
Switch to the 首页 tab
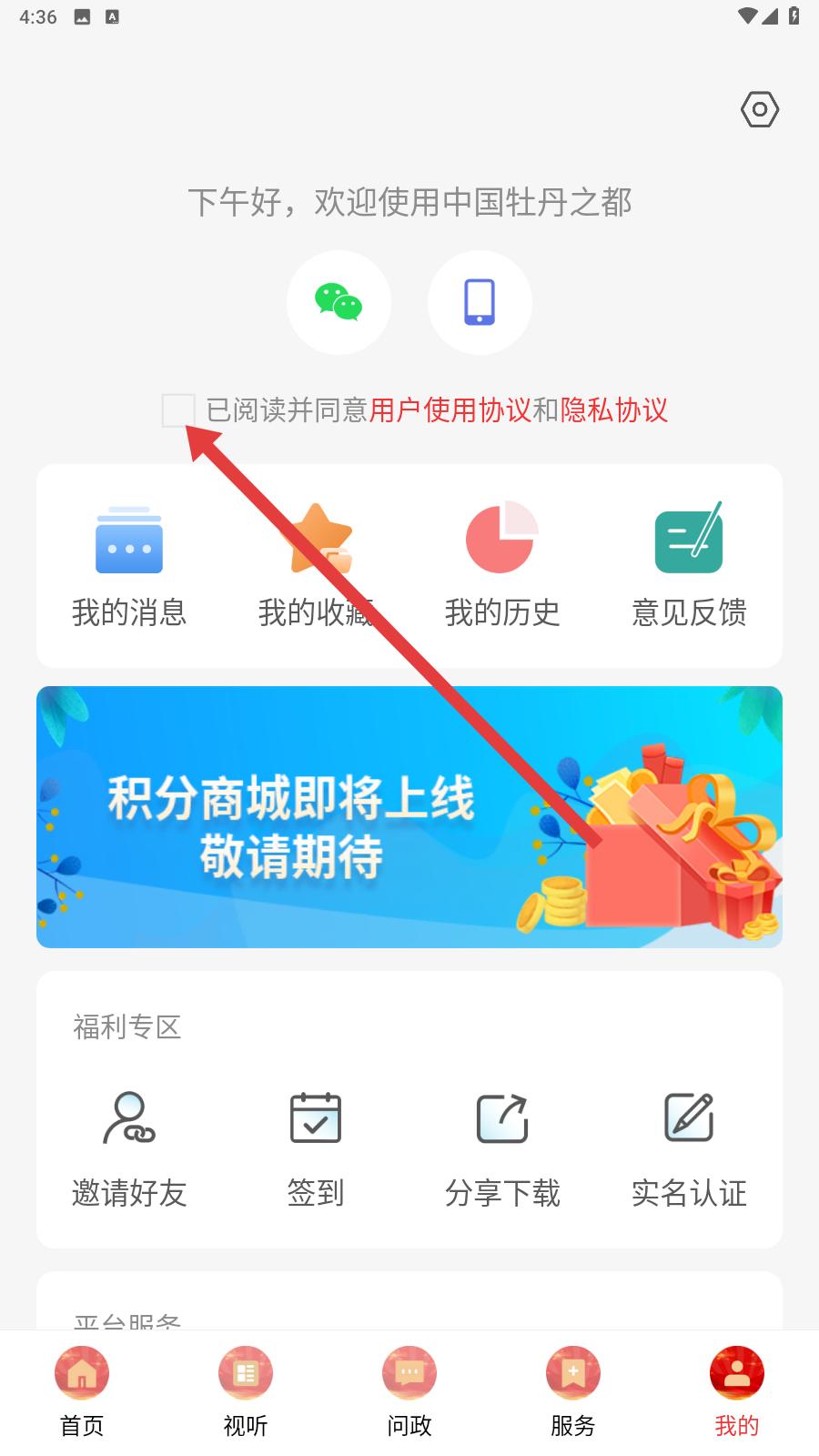coord(82,1392)
